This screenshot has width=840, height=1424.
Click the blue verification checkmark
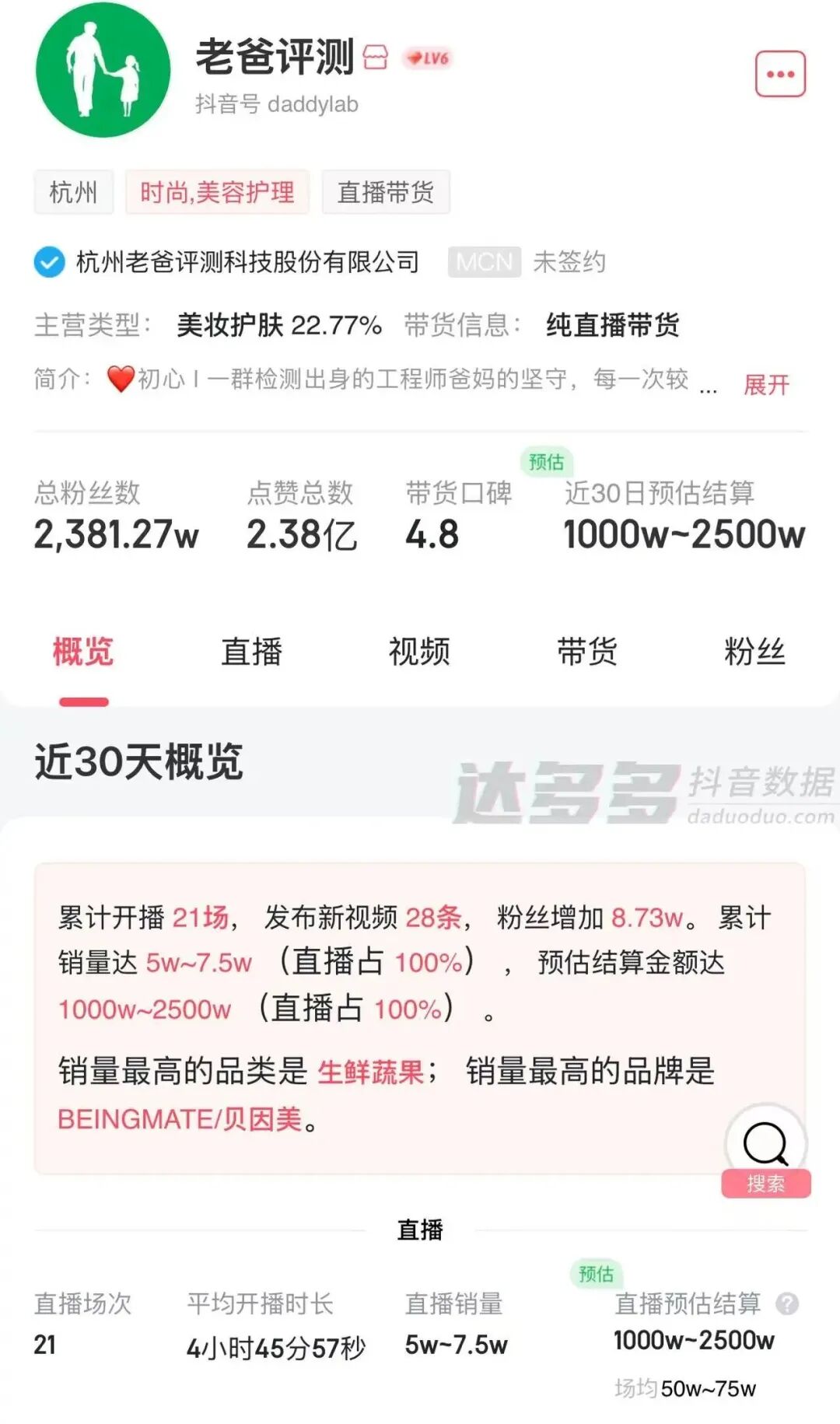[49, 262]
